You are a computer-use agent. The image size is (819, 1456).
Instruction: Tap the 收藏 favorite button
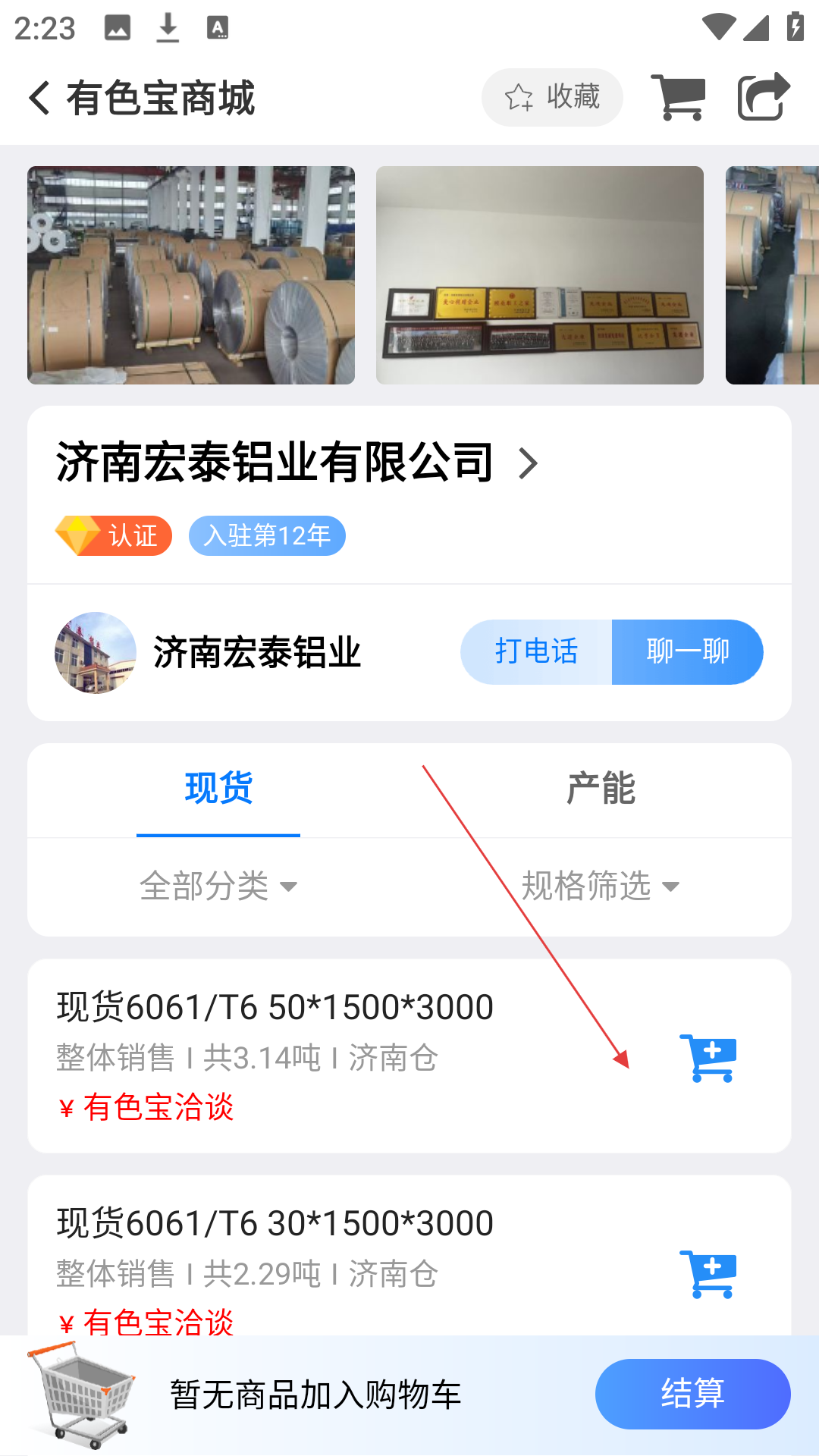552,98
